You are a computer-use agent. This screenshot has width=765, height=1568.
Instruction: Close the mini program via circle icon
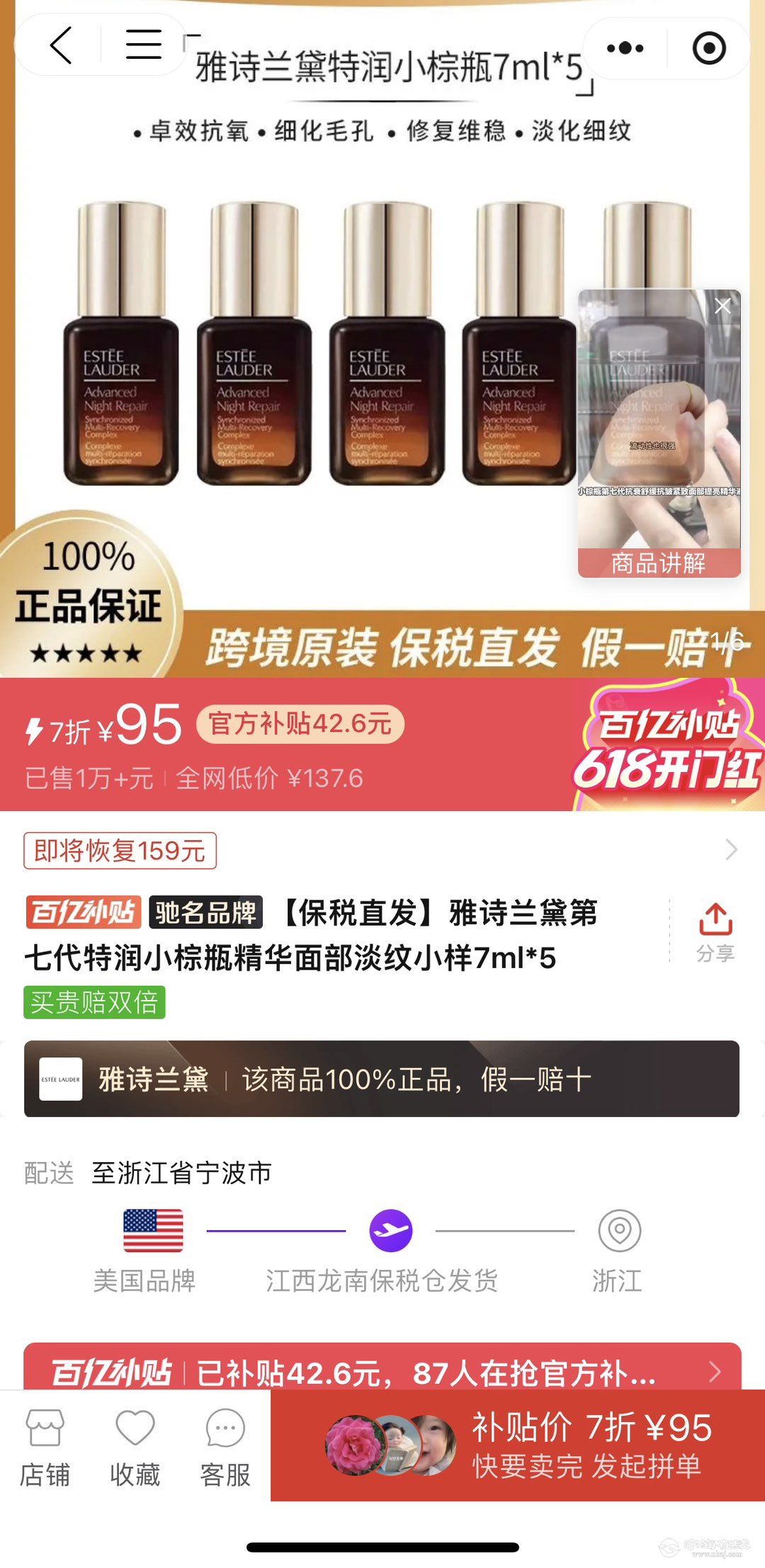[x=708, y=48]
